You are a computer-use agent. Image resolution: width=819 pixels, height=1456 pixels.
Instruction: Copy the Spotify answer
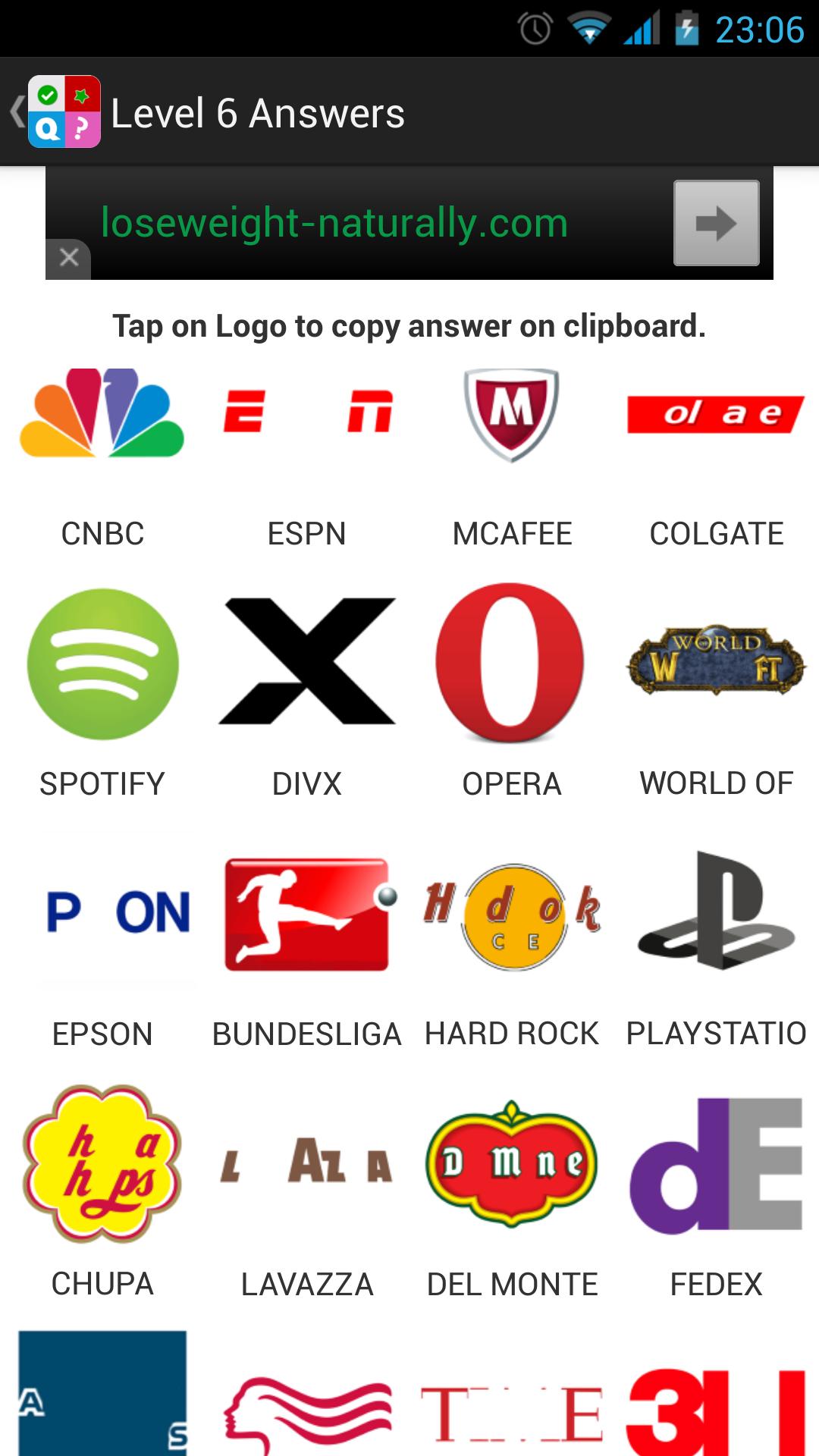point(102,664)
